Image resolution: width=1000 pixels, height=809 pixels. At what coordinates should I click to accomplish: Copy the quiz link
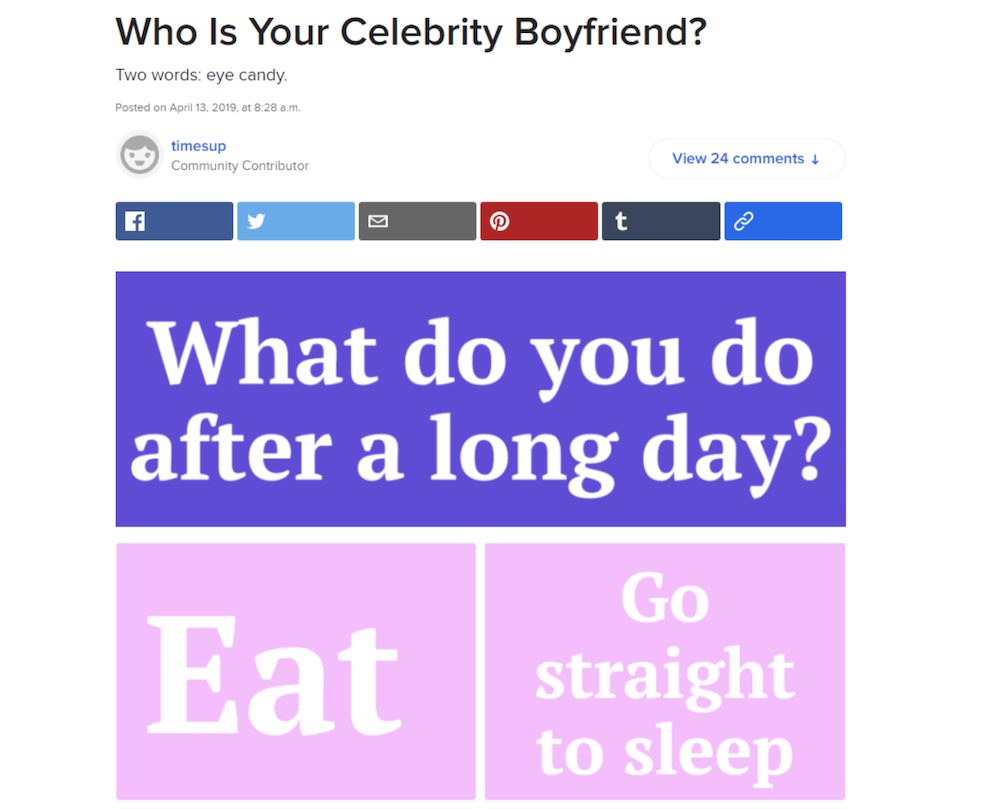tap(783, 221)
